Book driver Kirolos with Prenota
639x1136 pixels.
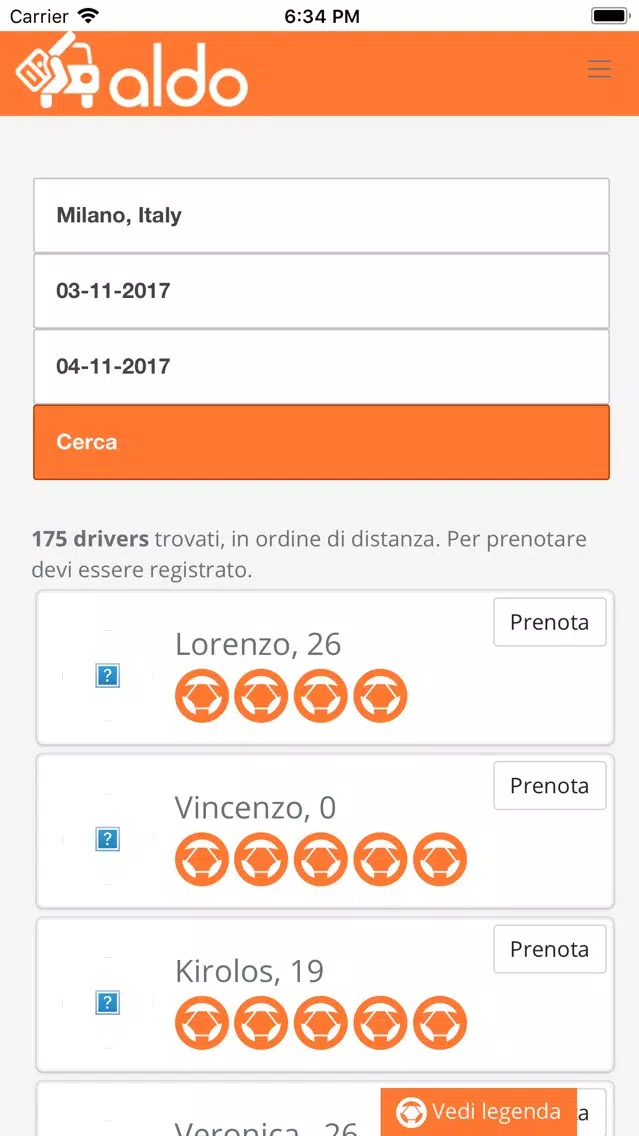click(x=550, y=949)
